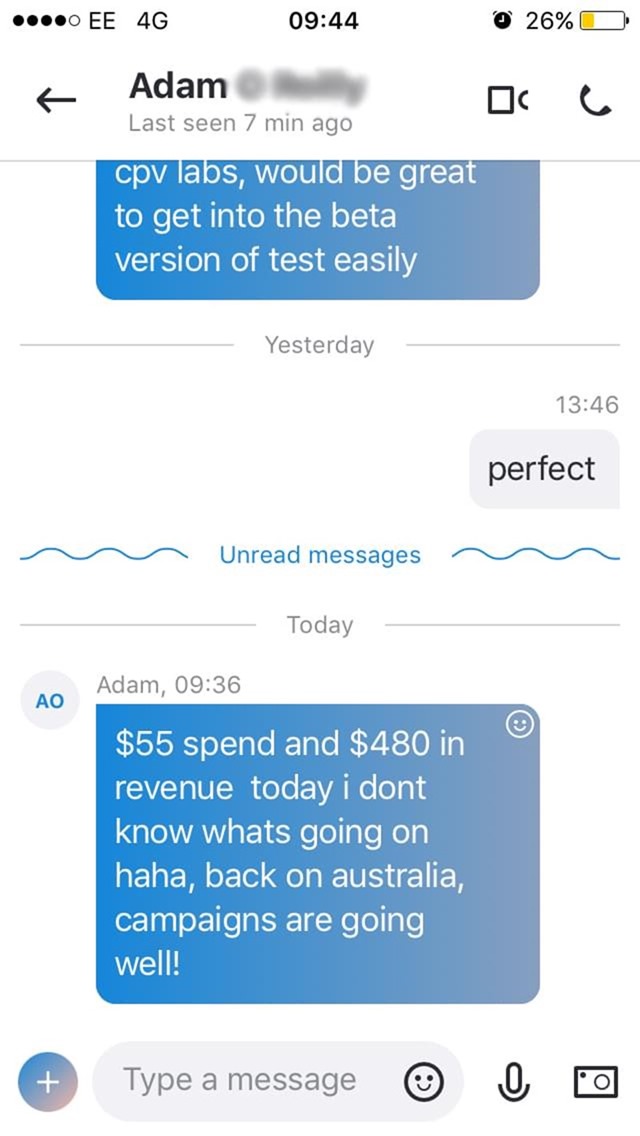Tap Adam's AO avatar
This screenshot has width=640, height=1136.
point(50,701)
